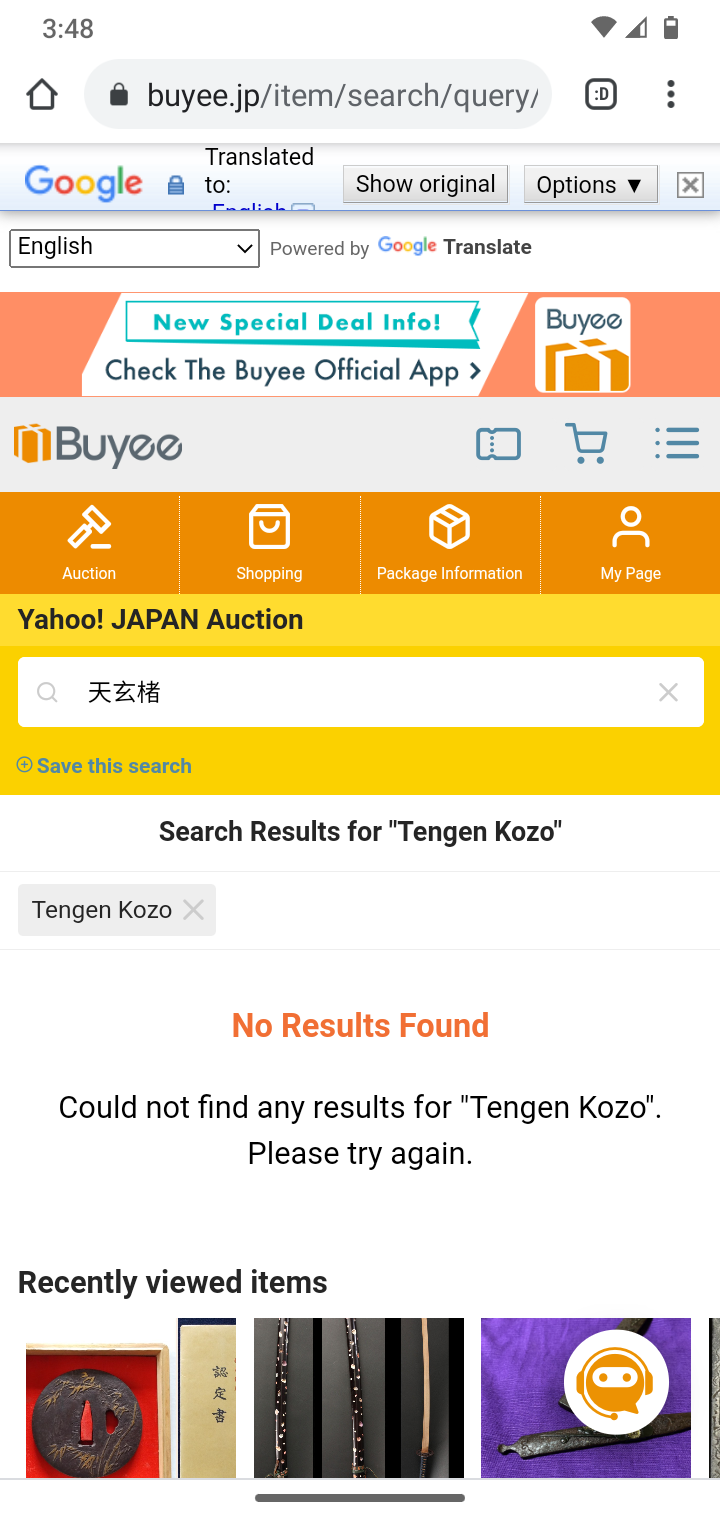Close the Google Translate bar
Image resolution: width=720 pixels, height=1520 pixels.
pyautogui.click(x=690, y=185)
